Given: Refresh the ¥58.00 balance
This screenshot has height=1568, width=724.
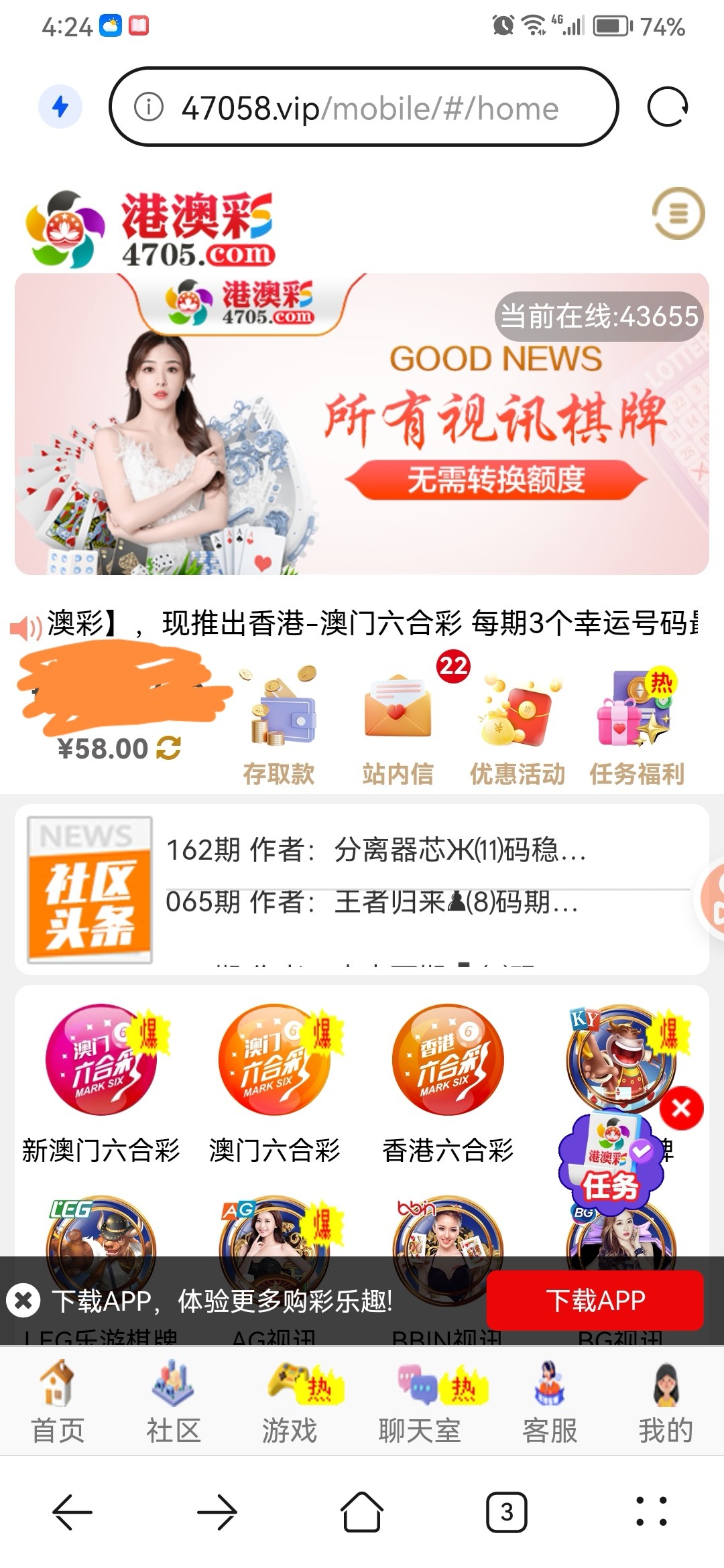Looking at the screenshot, I should coord(168,748).
